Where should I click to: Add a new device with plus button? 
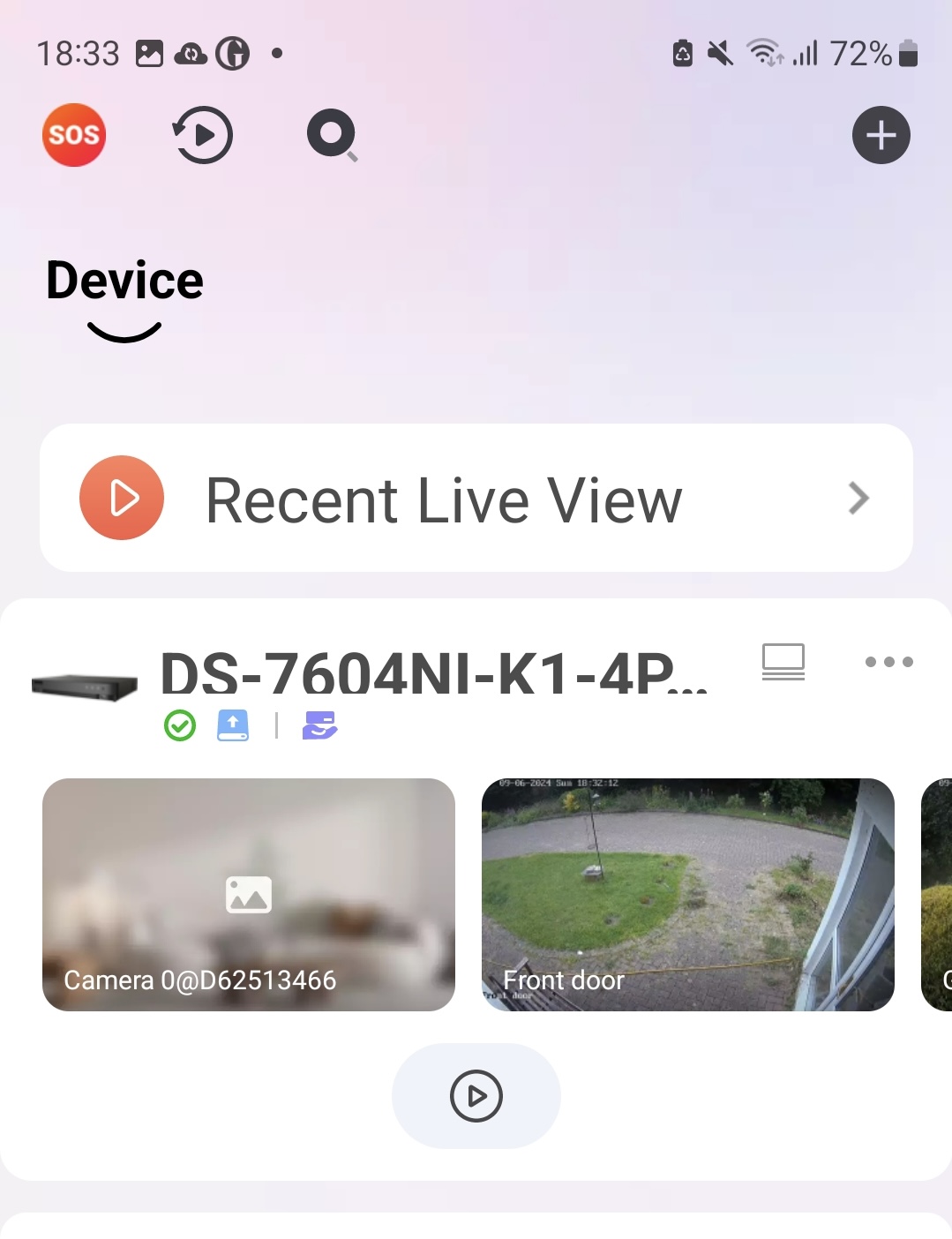881,135
